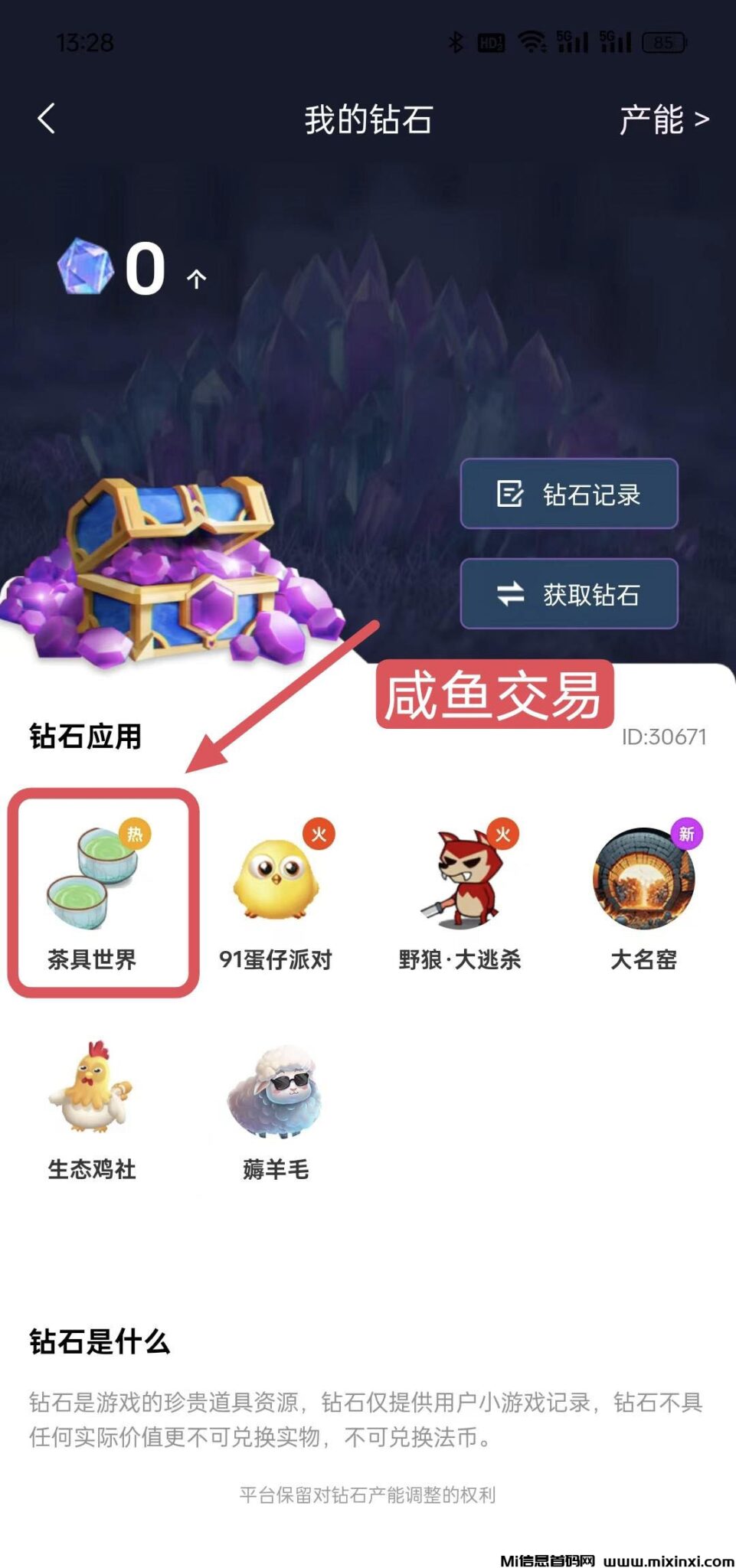Tap the arrow beside diamond count
The width and height of the screenshot is (736, 1568).
pyautogui.click(x=197, y=279)
